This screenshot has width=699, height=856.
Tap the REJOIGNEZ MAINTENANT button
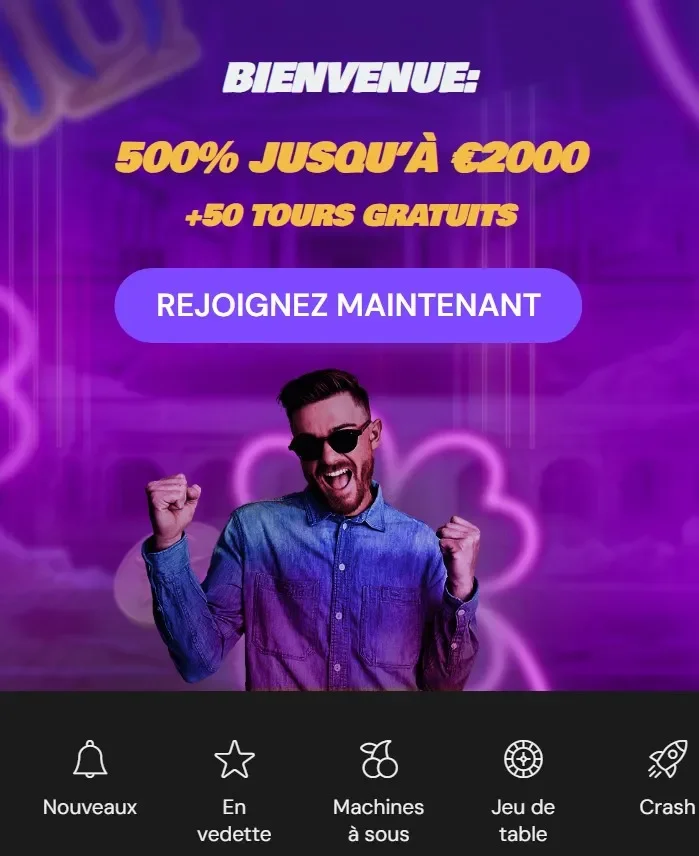click(348, 306)
